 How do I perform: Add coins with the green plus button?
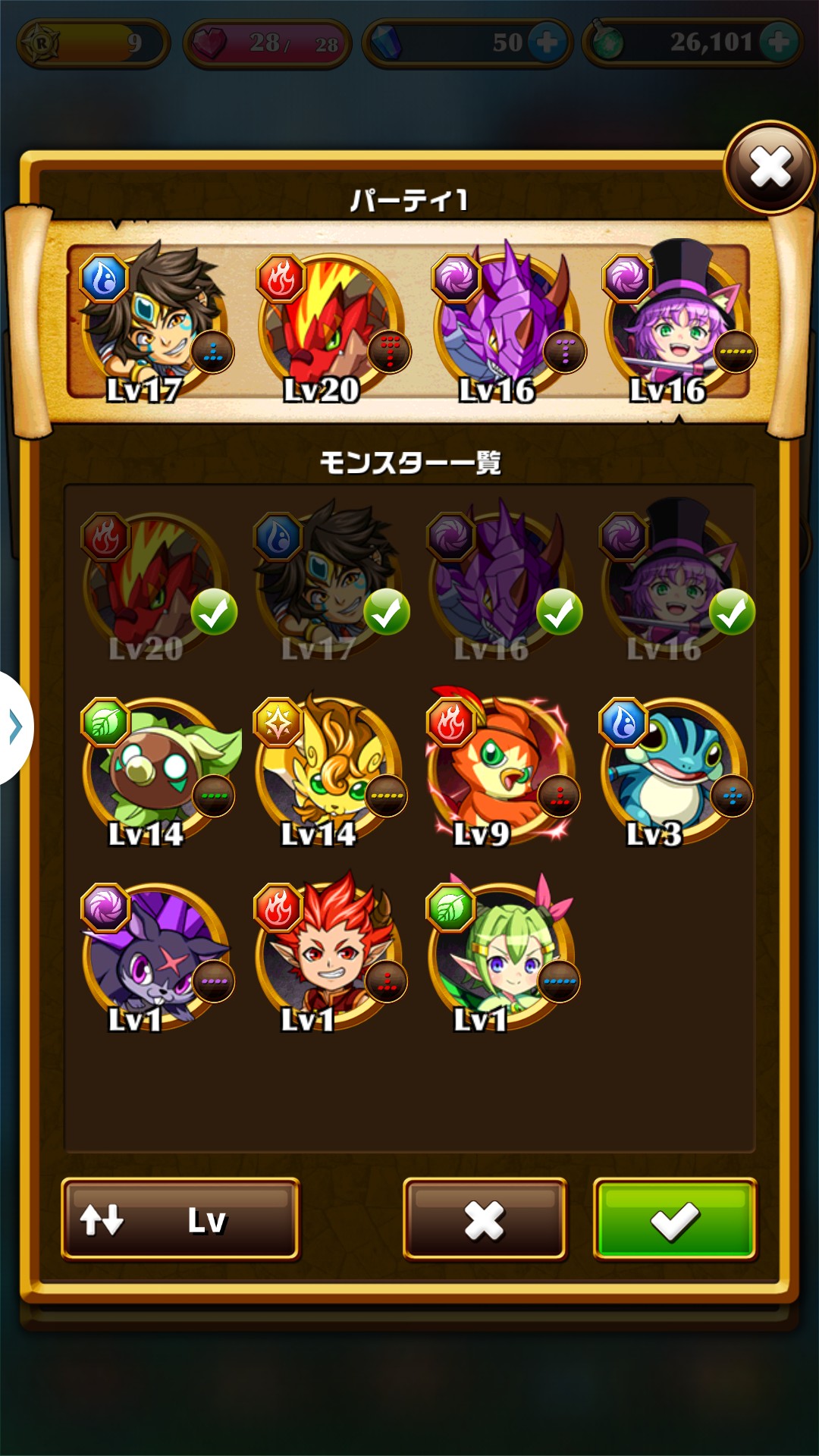779,42
